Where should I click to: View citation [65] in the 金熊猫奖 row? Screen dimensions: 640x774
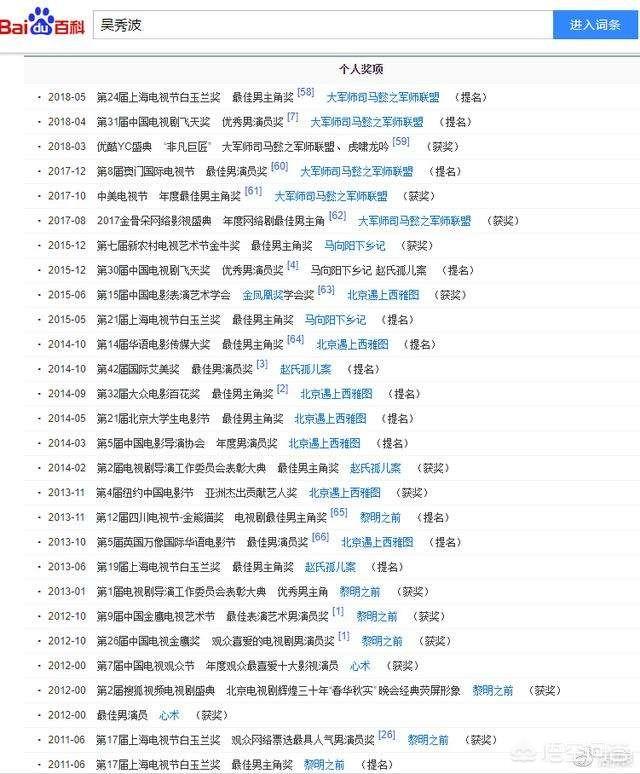tap(338, 512)
